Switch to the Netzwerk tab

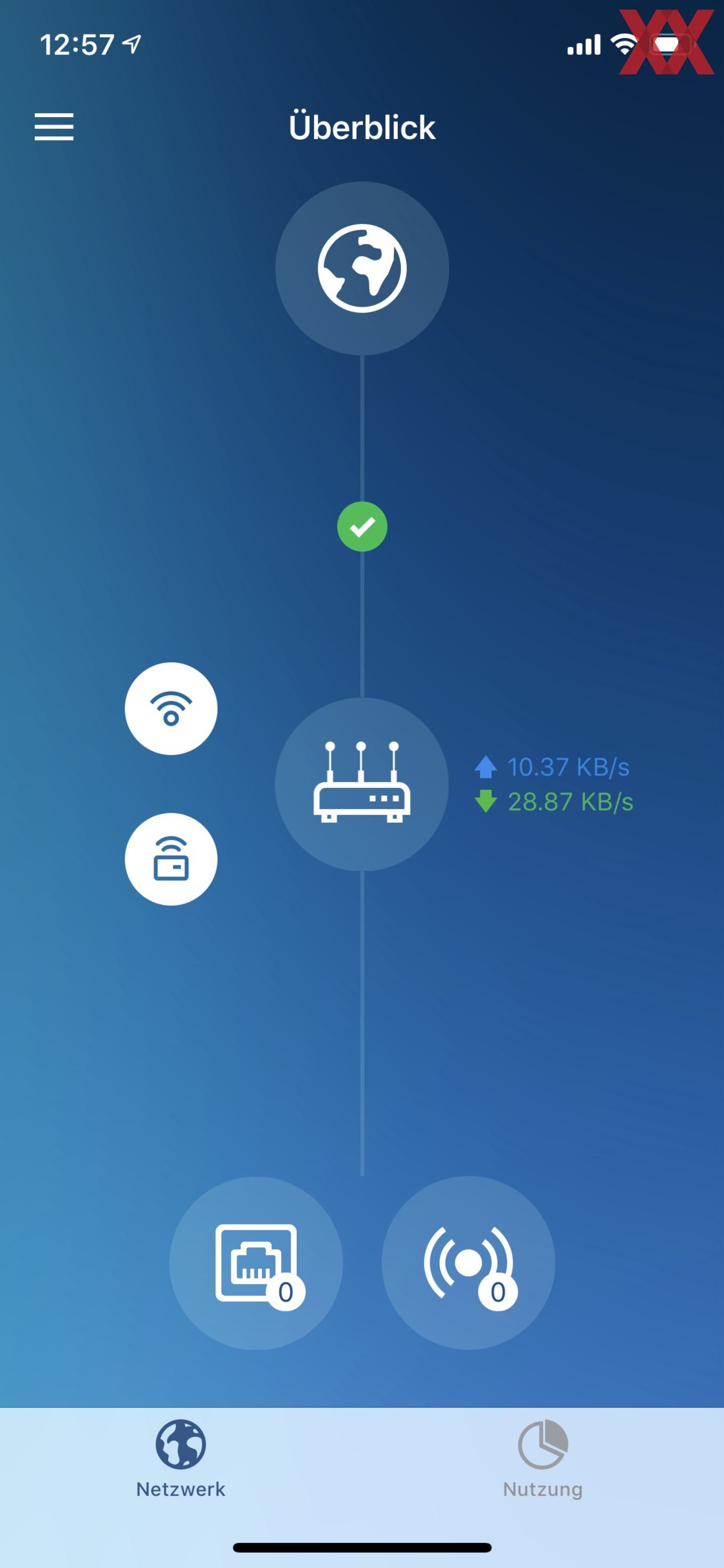(180, 1459)
